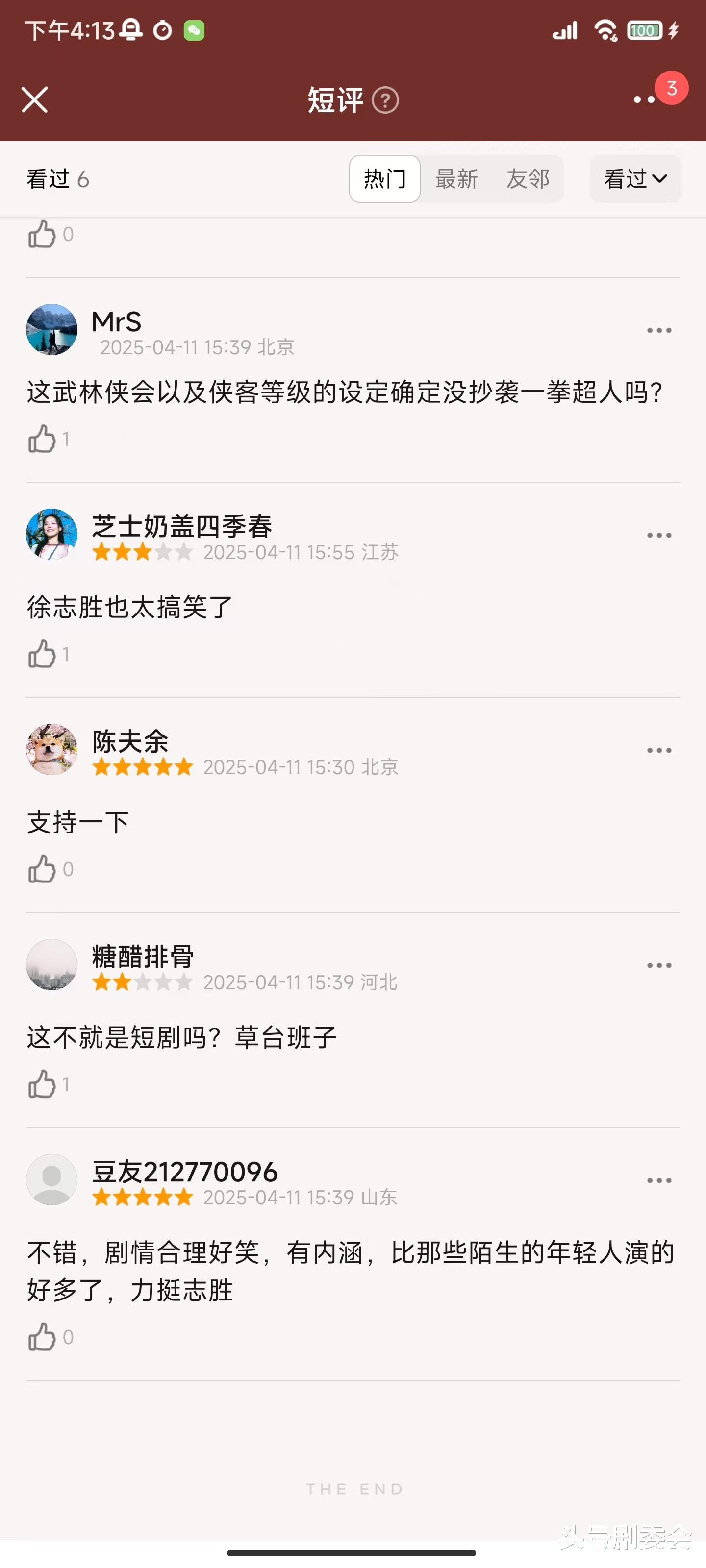Open more options on 芝士奶盖四季春's comment

pyautogui.click(x=659, y=535)
